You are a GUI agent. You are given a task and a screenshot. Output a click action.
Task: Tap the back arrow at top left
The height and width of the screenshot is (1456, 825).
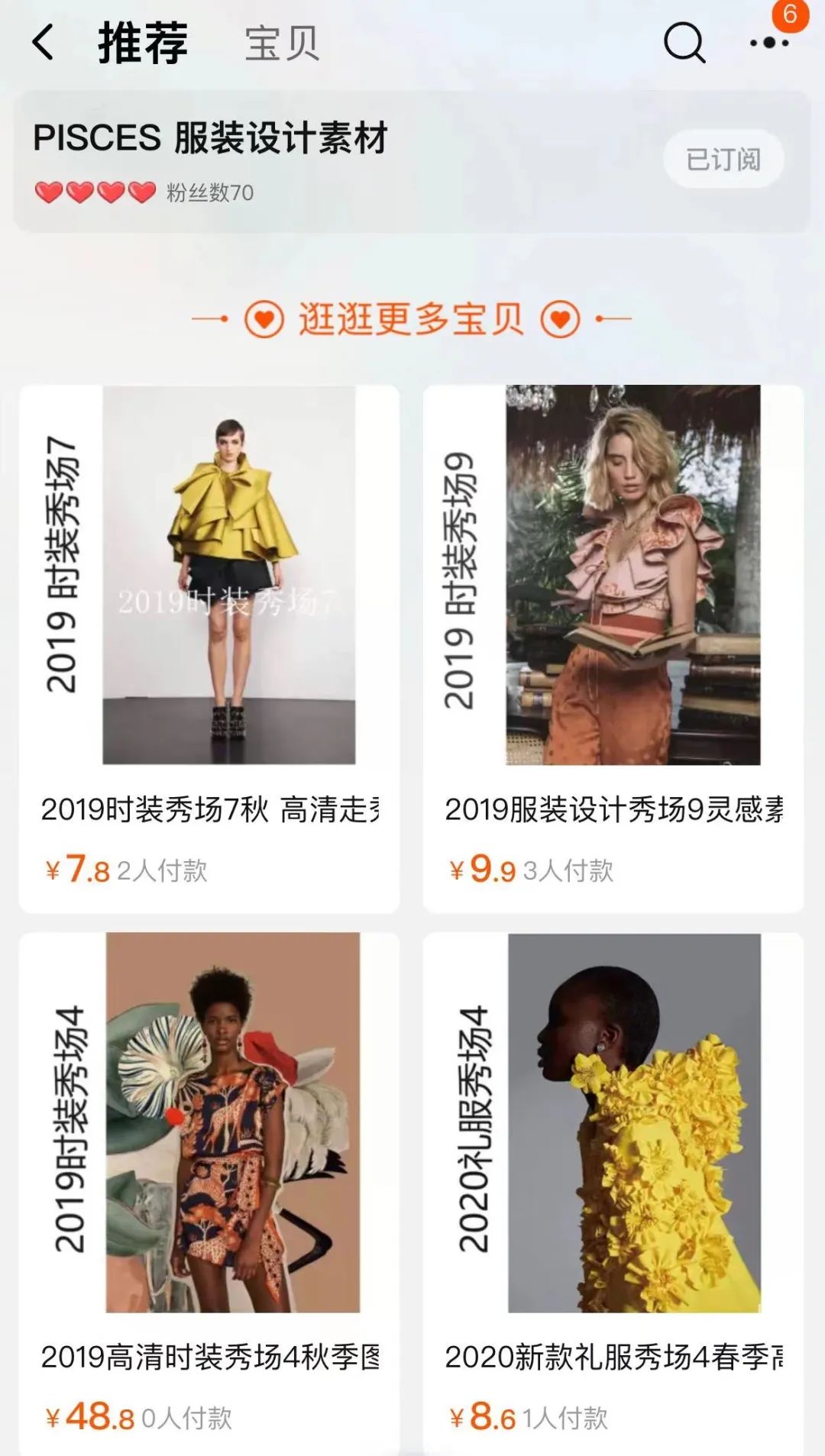44,44
